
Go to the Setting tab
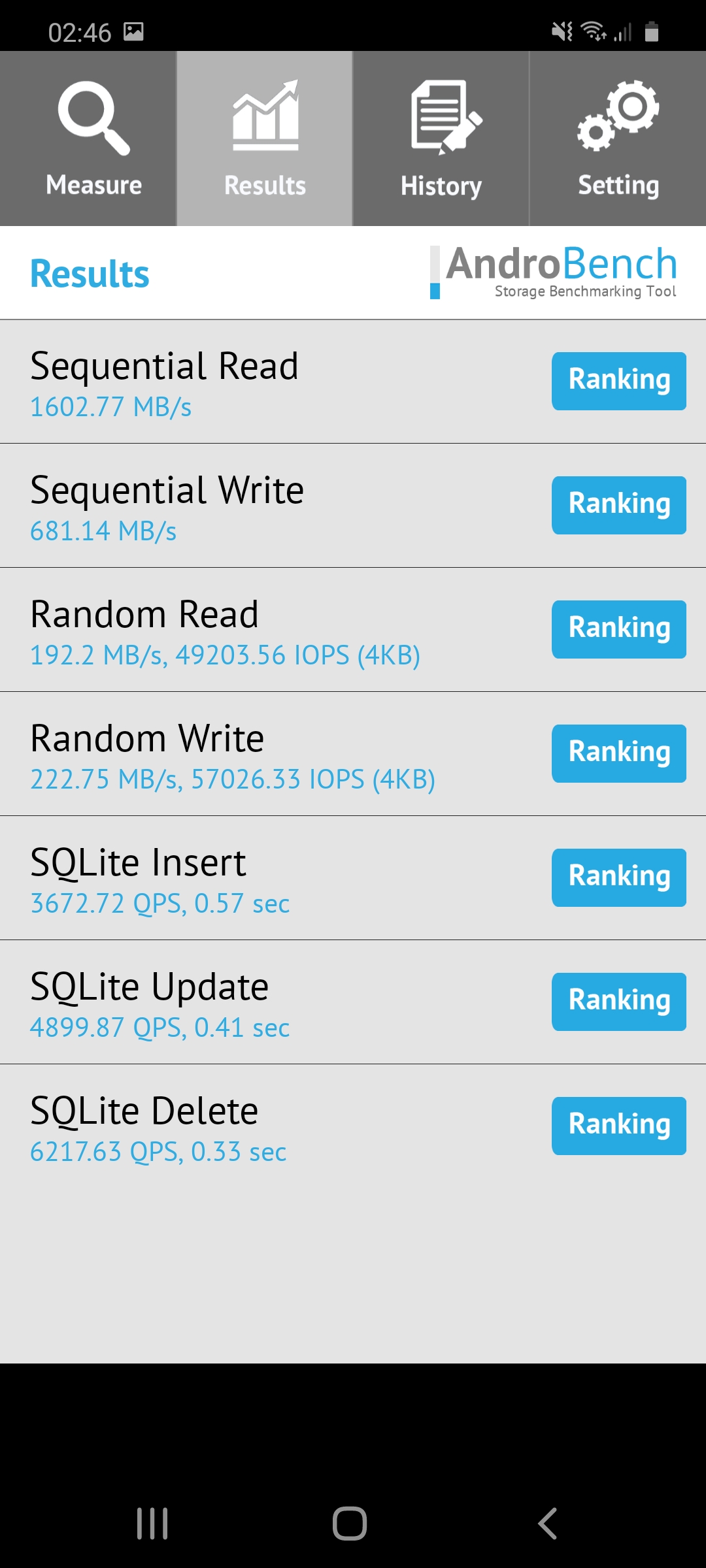point(618,139)
